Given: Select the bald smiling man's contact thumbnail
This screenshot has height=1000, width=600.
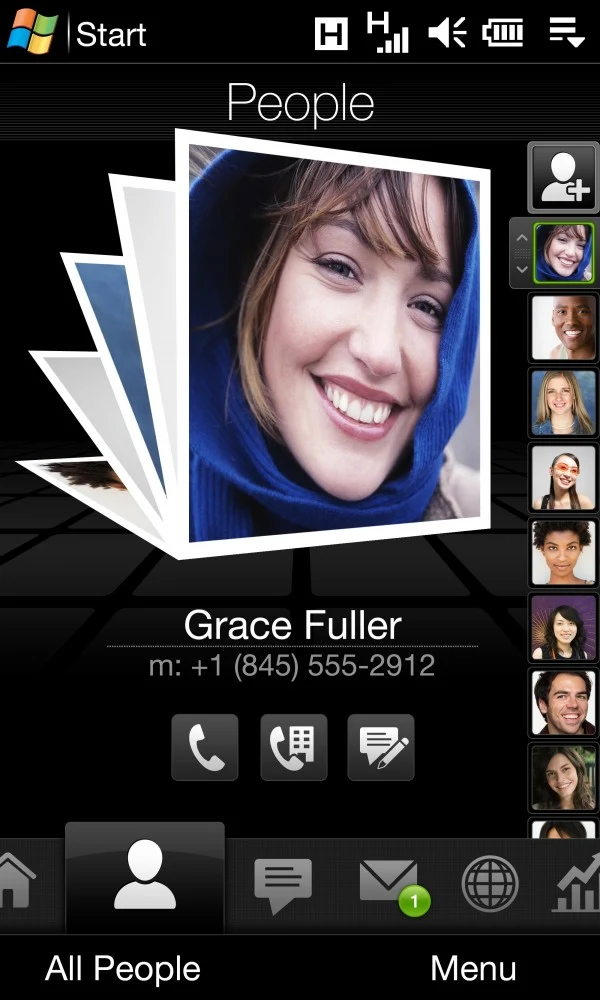Looking at the screenshot, I should click(x=563, y=327).
